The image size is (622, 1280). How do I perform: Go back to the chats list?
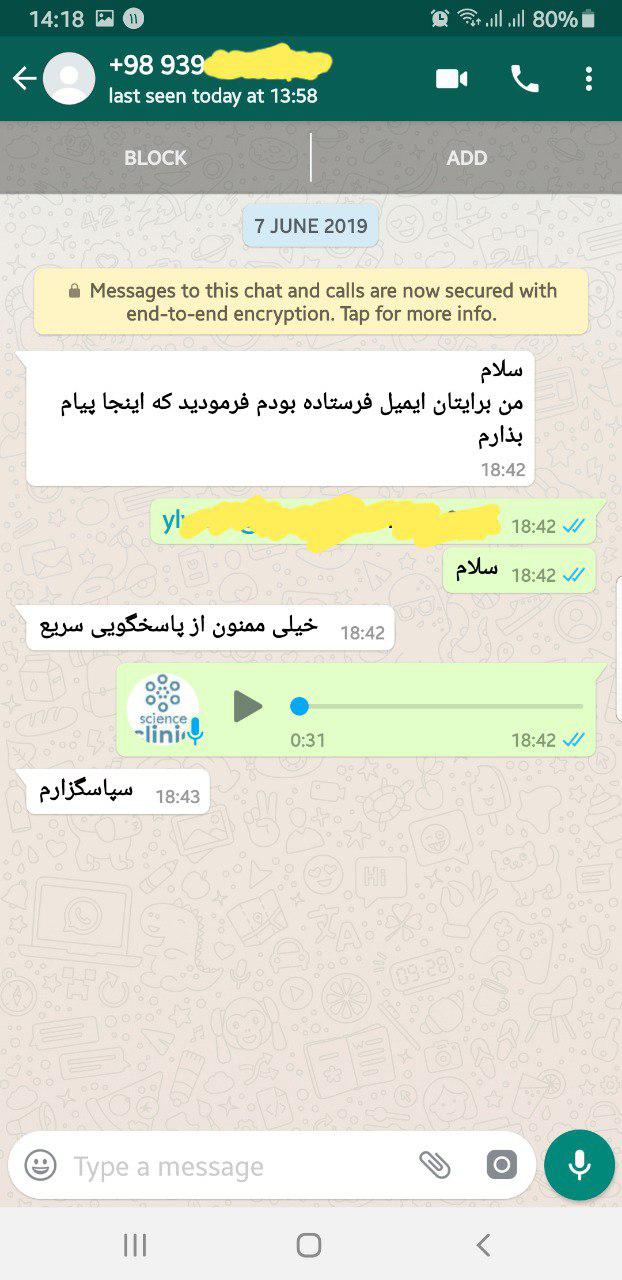[x=24, y=79]
